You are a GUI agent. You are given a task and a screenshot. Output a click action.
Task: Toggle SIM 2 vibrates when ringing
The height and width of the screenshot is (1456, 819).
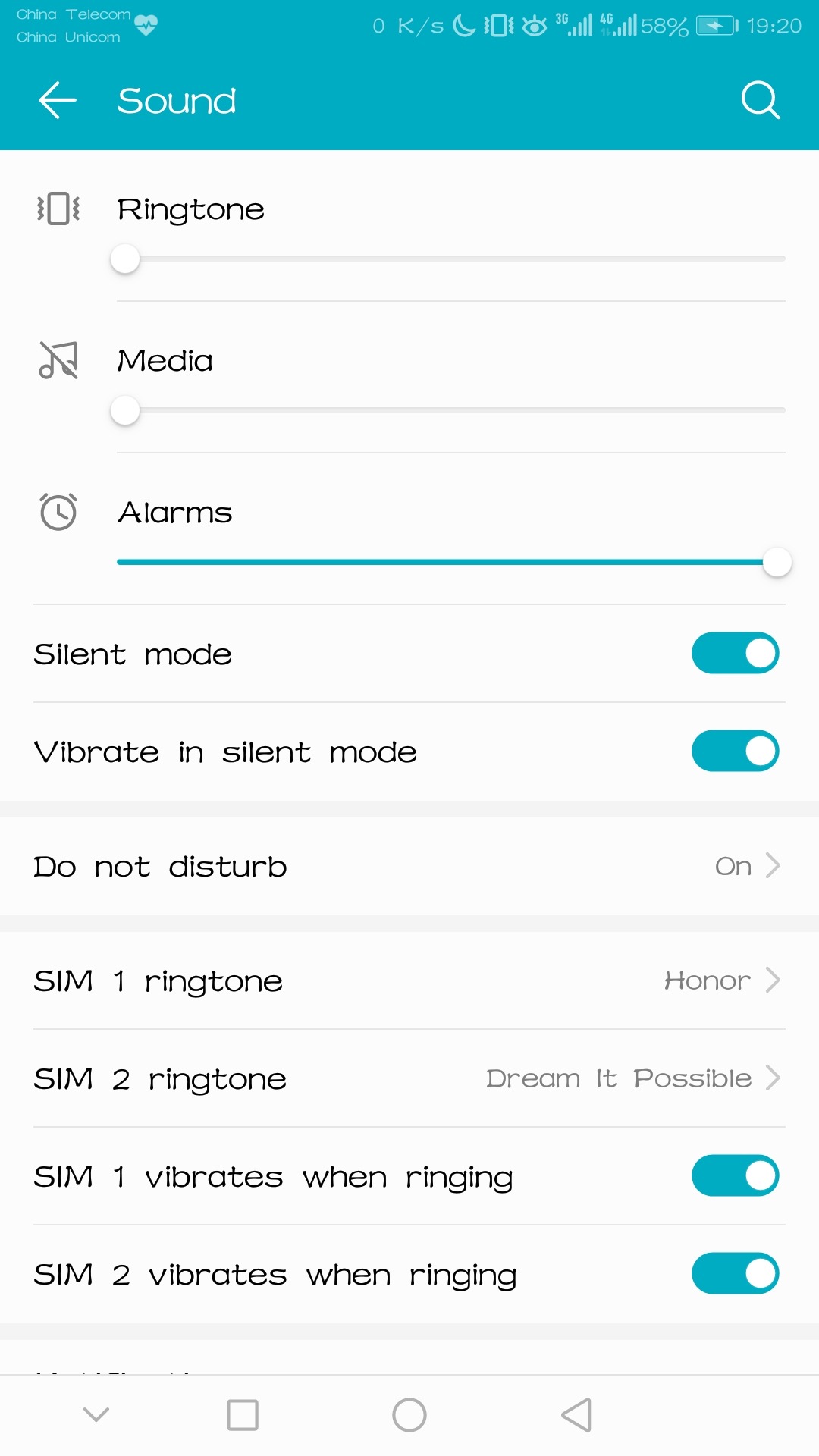pos(734,1274)
